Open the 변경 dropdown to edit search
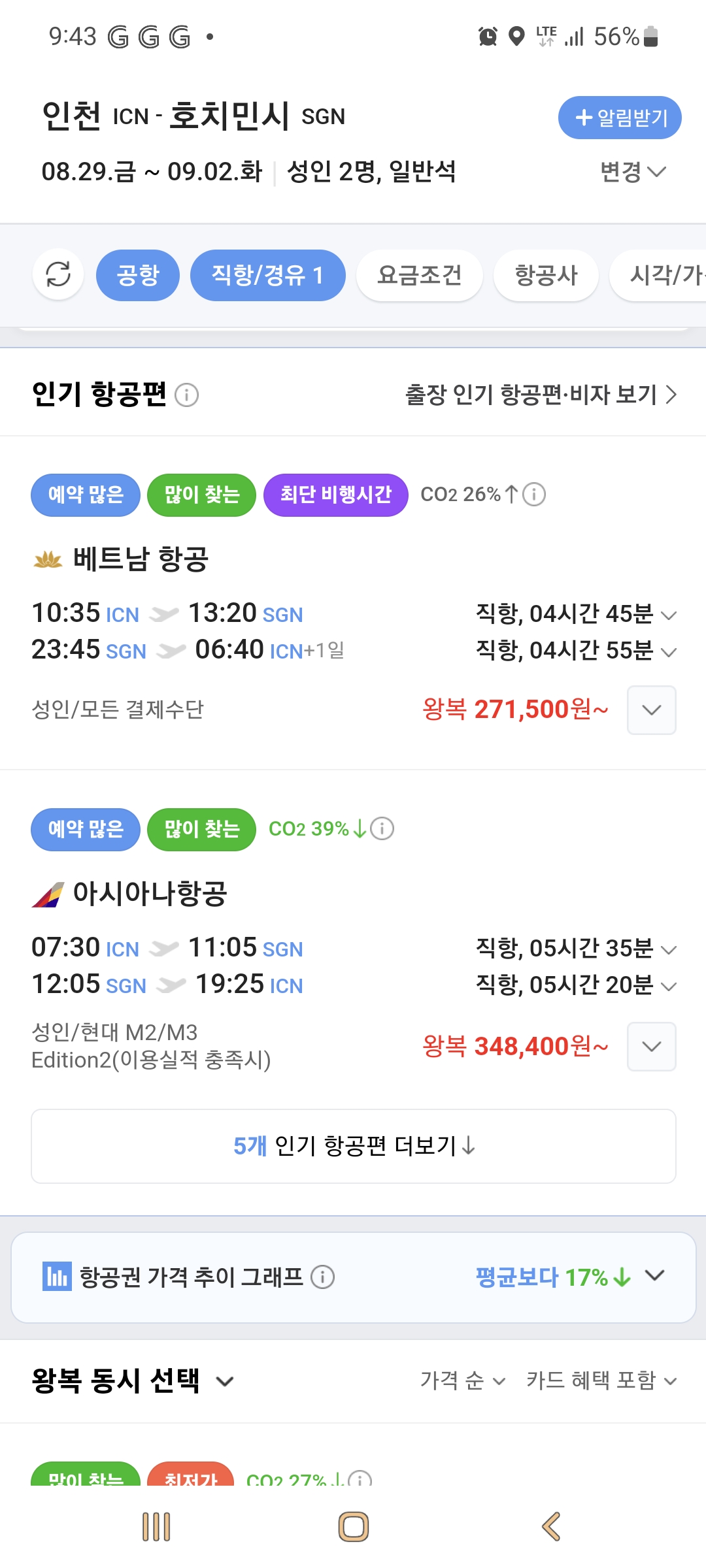This screenshot has width=706, height=1568. (632, 172)
